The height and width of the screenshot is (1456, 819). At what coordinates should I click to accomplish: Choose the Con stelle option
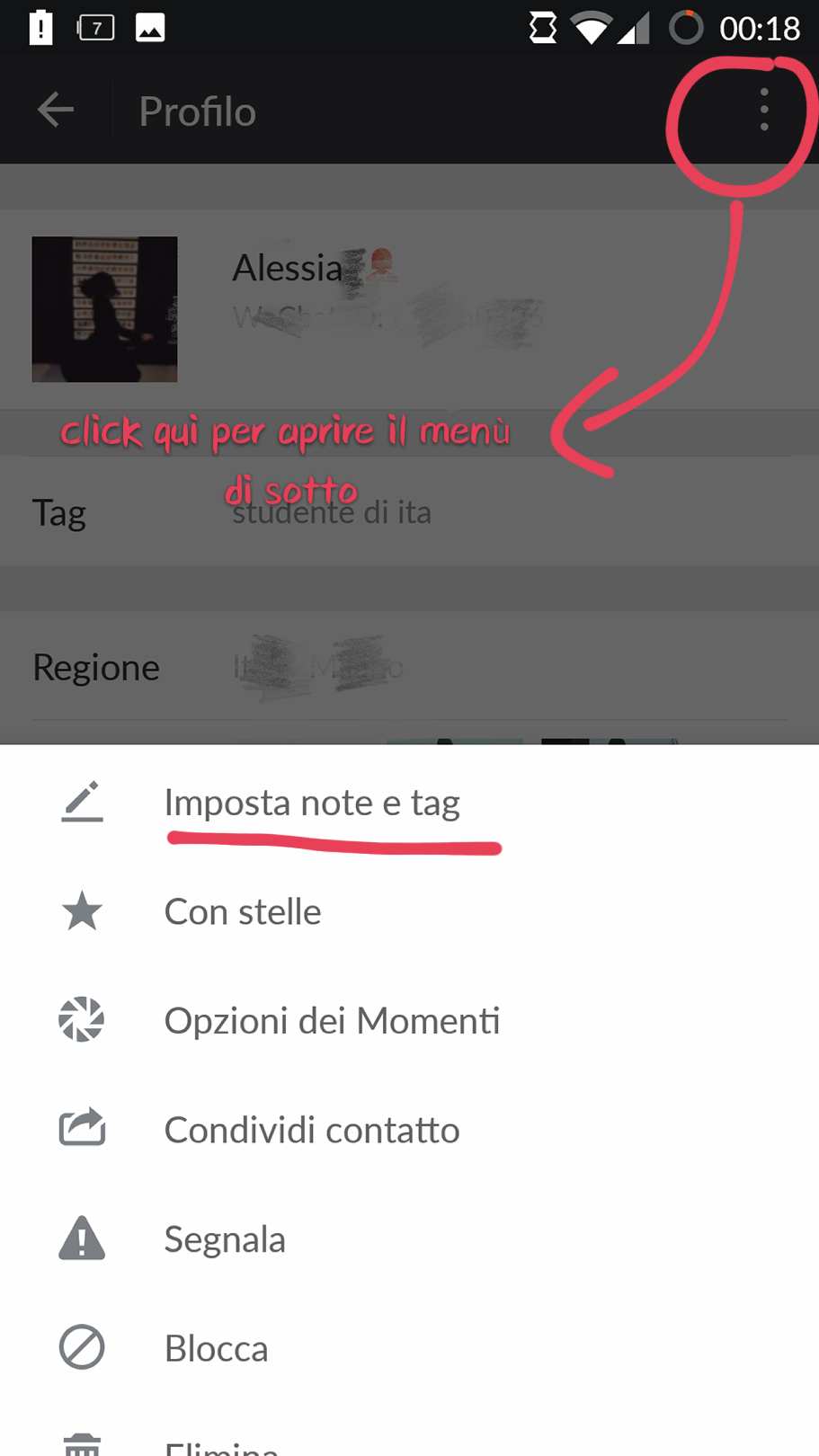coord(243,911)
